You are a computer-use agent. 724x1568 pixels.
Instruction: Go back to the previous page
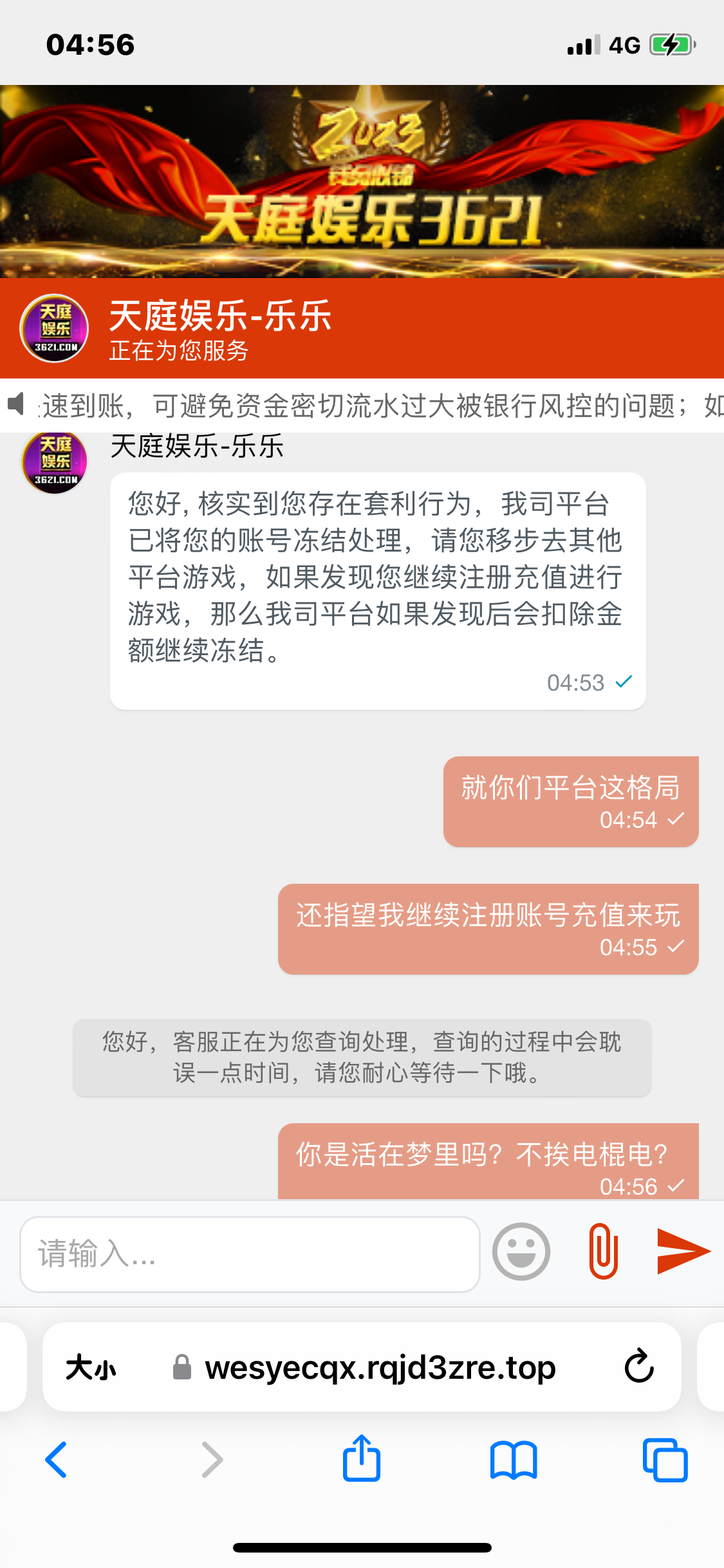(x=57, y=1460)
